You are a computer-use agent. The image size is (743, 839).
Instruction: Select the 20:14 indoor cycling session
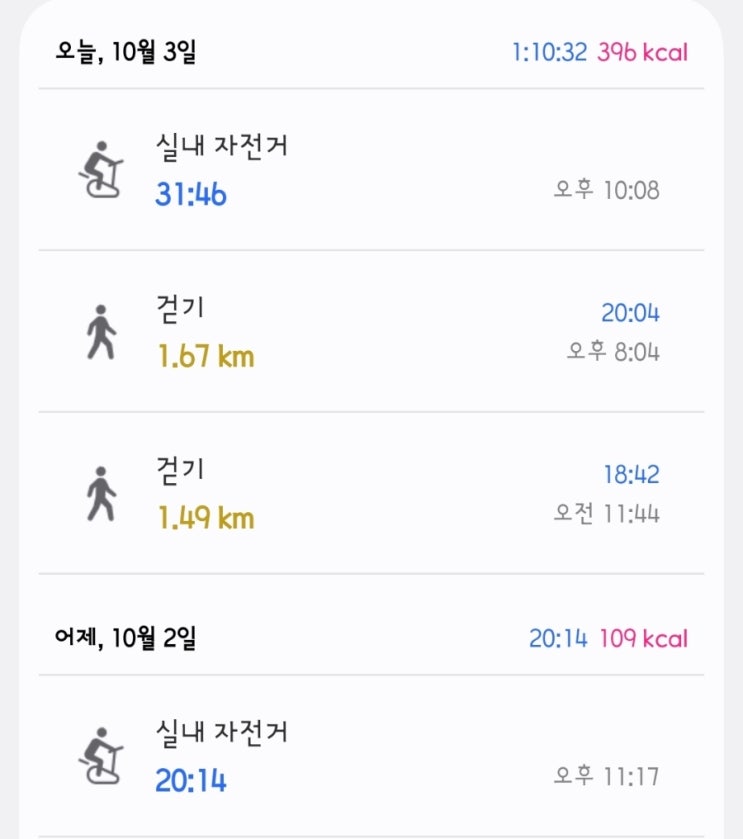click(x=370, y=756)
